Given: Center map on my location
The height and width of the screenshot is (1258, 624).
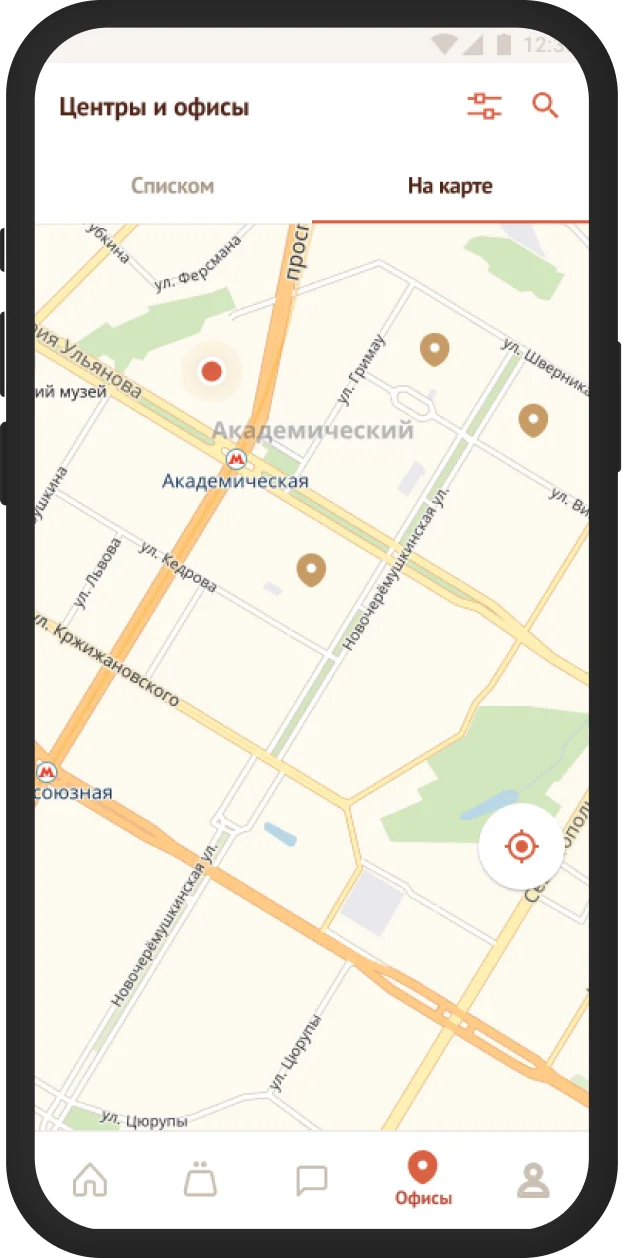Looking at the screenshot, I should pos(521,847).
